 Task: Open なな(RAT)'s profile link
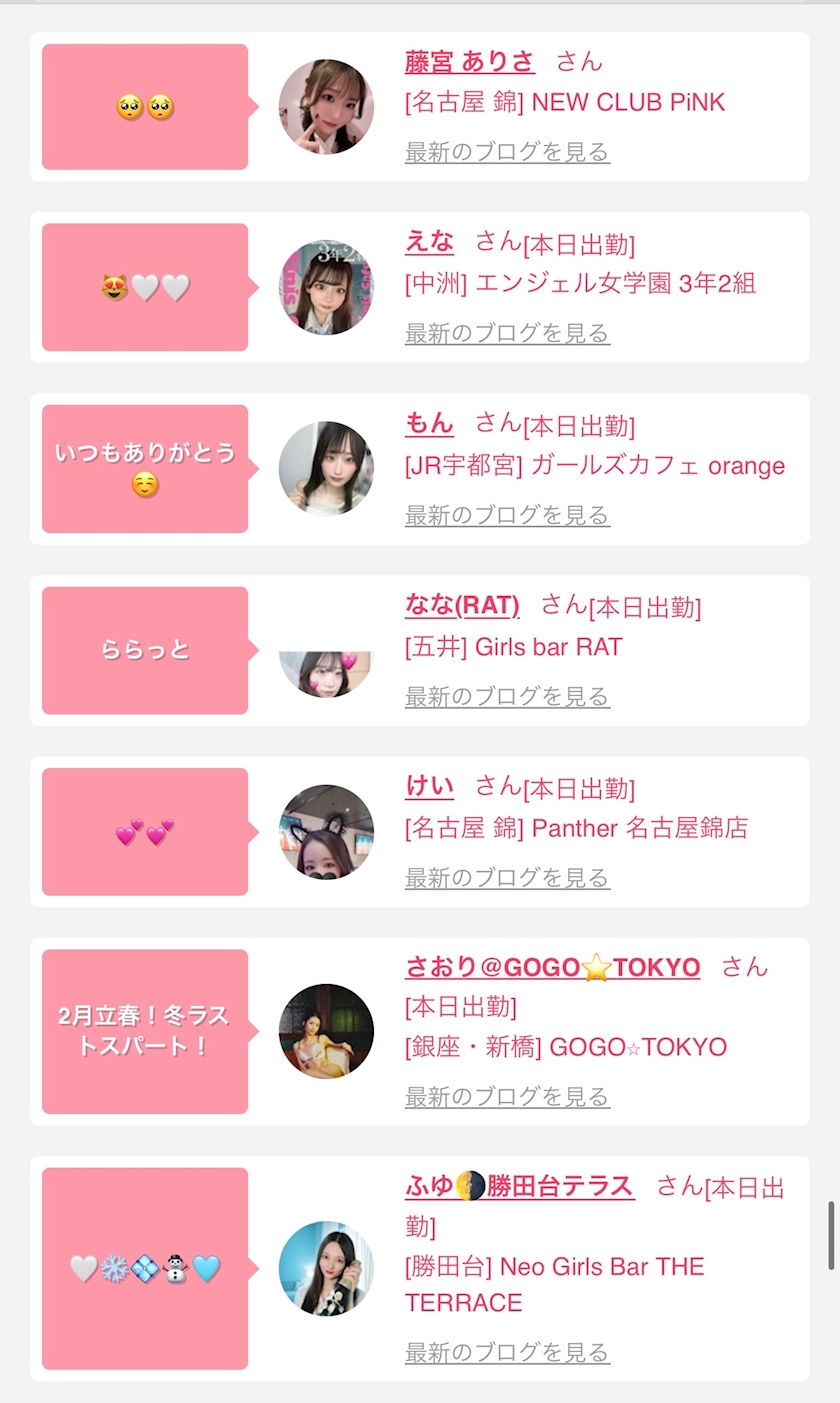(462, 605)
